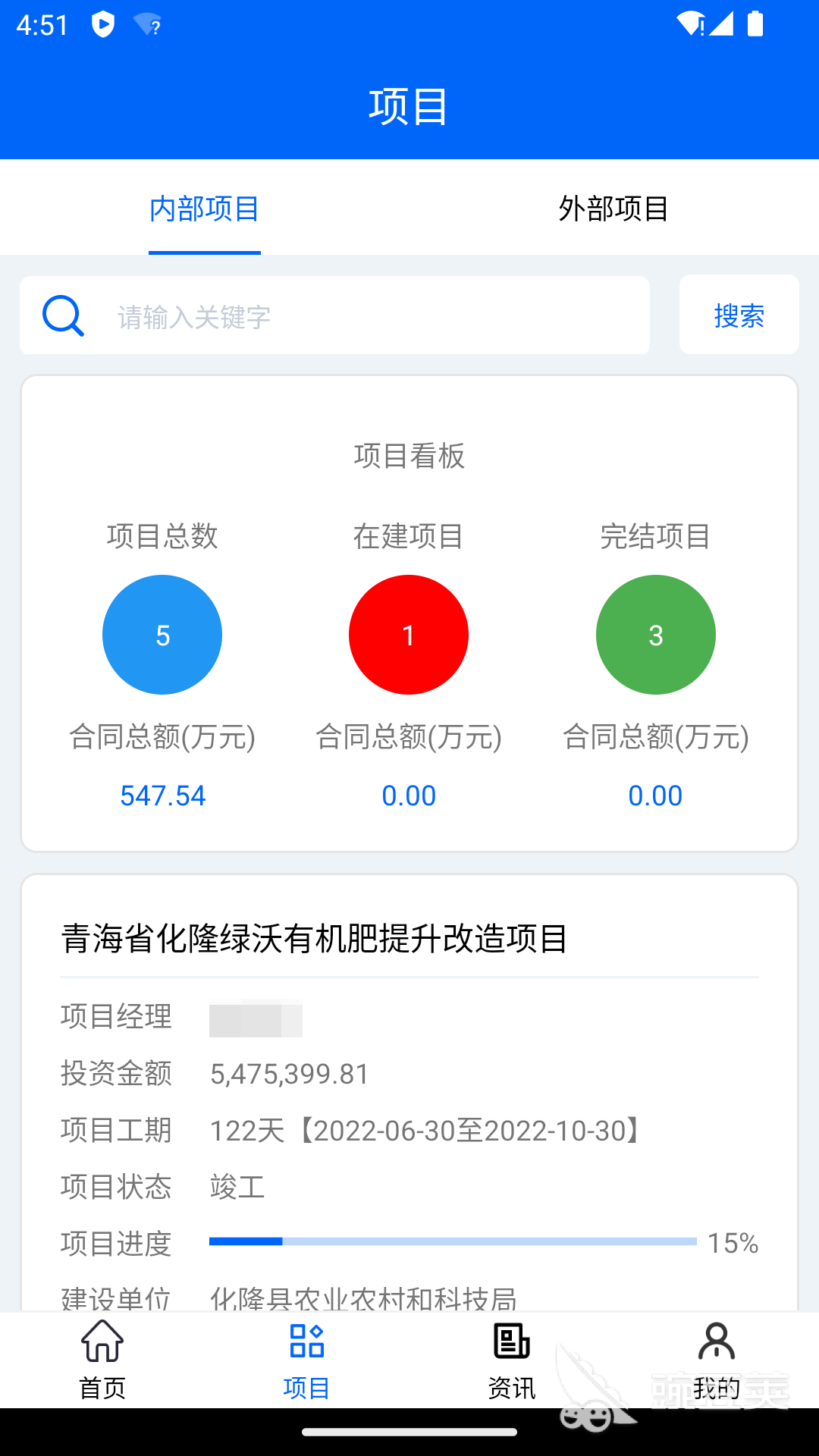Switch to the 内部项目 tab
The image size is (819, 1456).
click(205, 209)
